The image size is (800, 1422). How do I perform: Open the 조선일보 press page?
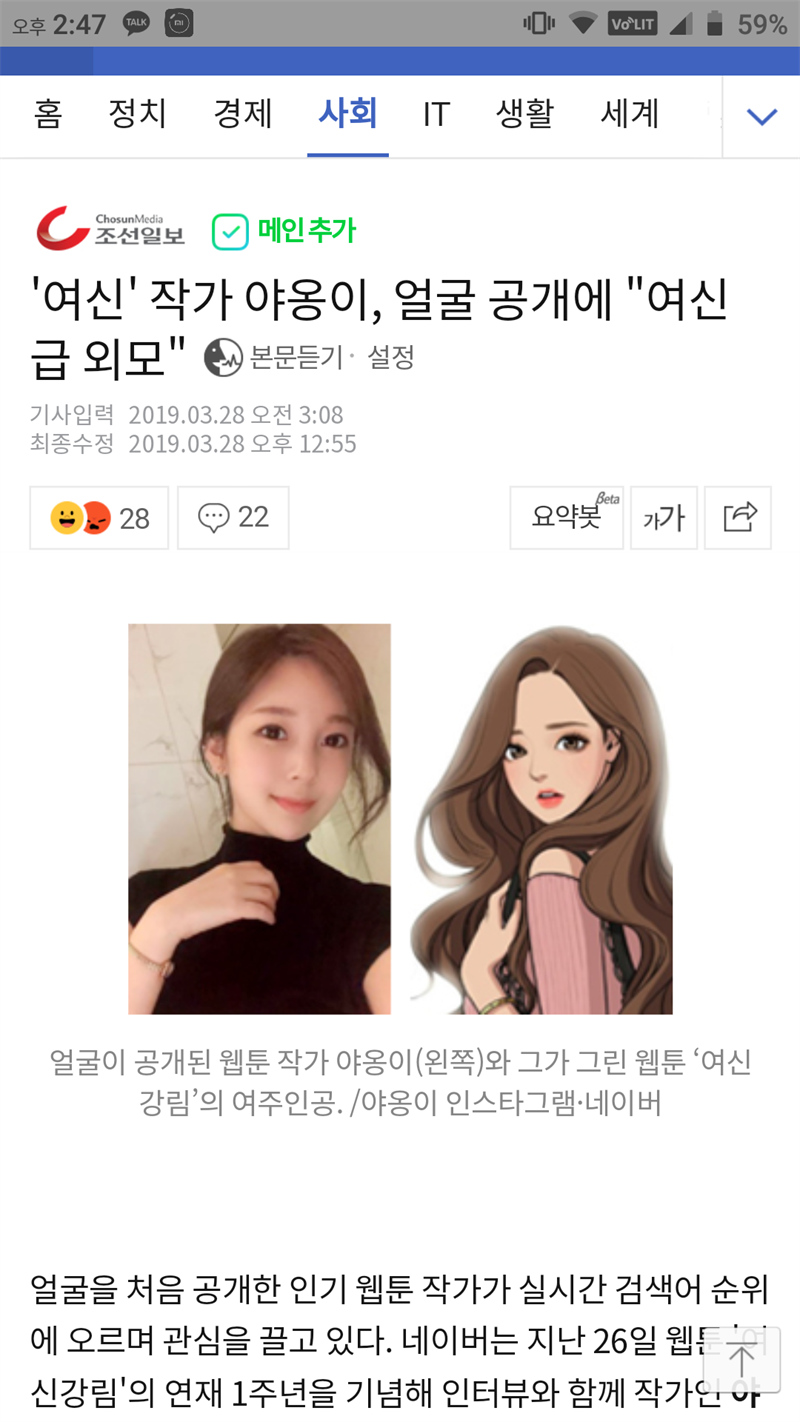111,229
